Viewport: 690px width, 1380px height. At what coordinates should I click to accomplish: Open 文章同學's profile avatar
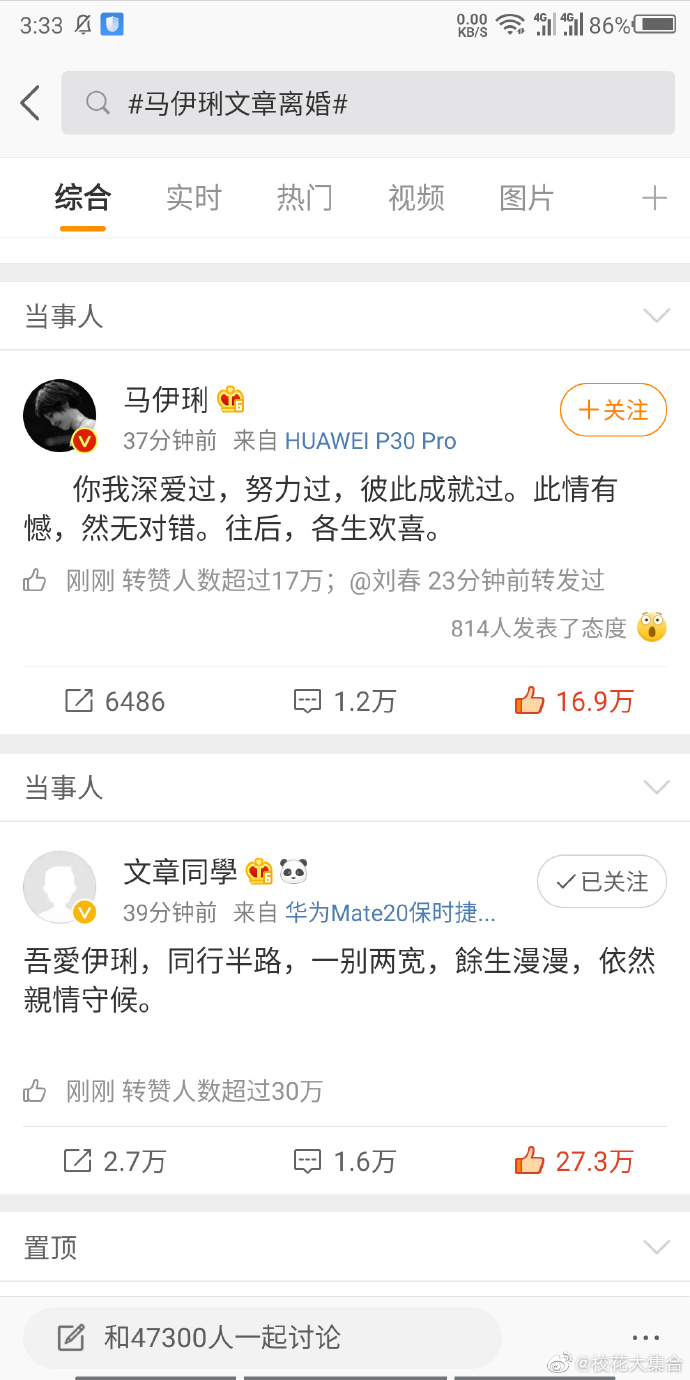click(x=60, y=887)
